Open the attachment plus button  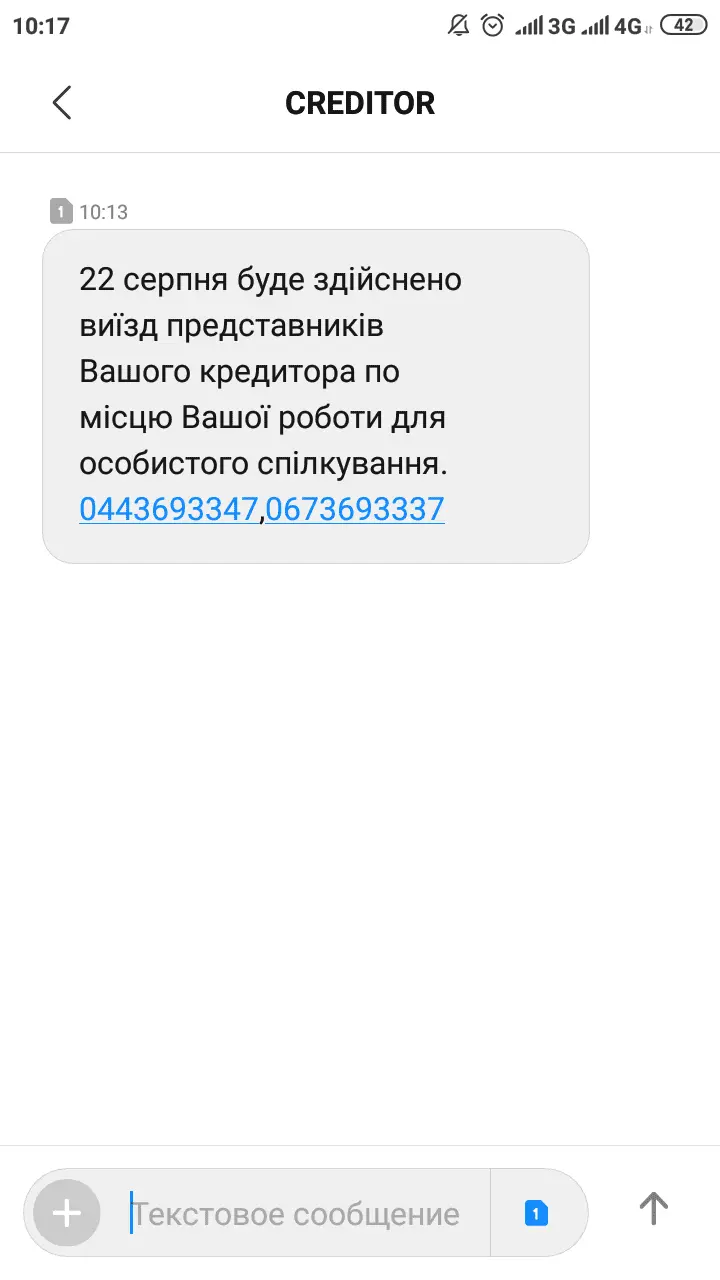click(x=67, y=1213)
